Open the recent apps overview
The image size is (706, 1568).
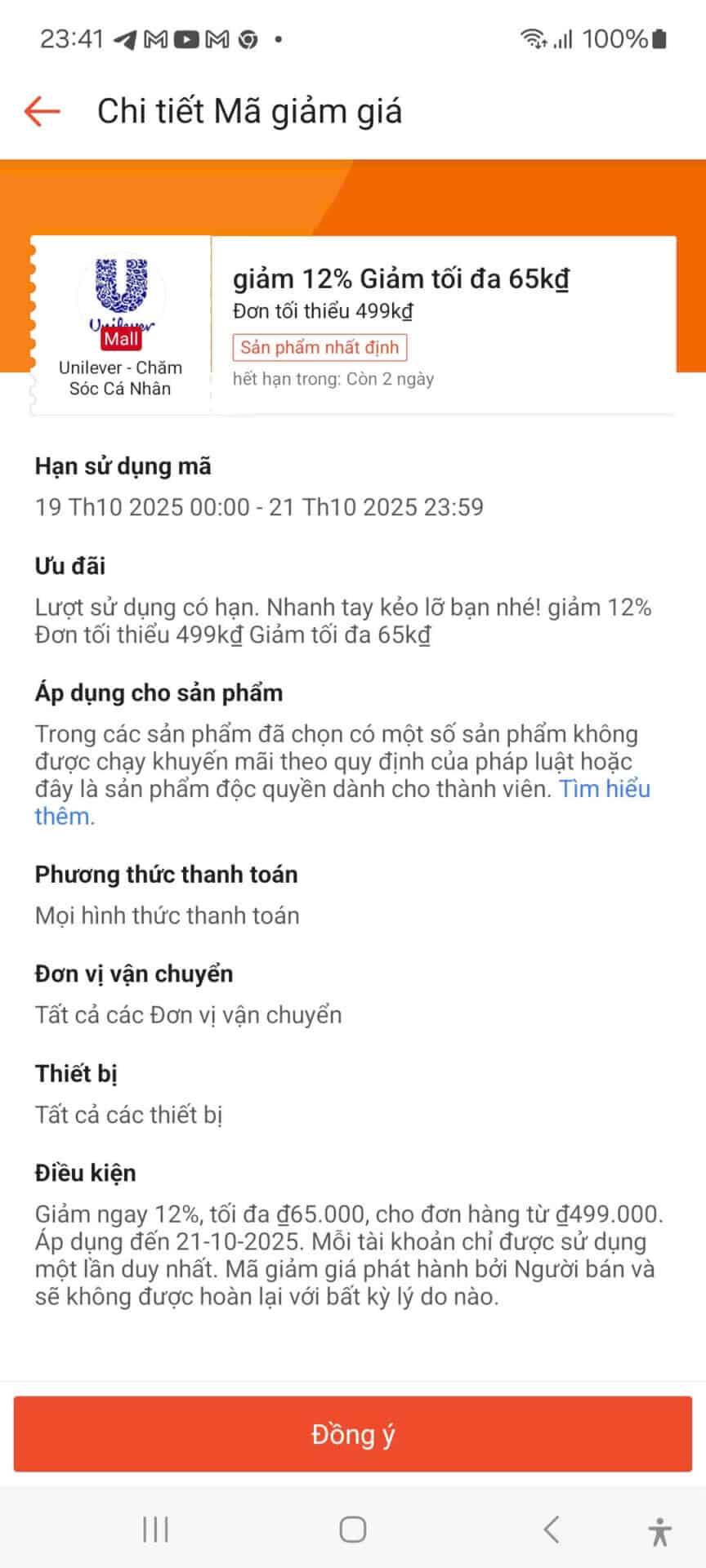pyautogui.click(x=155, y=1530)
